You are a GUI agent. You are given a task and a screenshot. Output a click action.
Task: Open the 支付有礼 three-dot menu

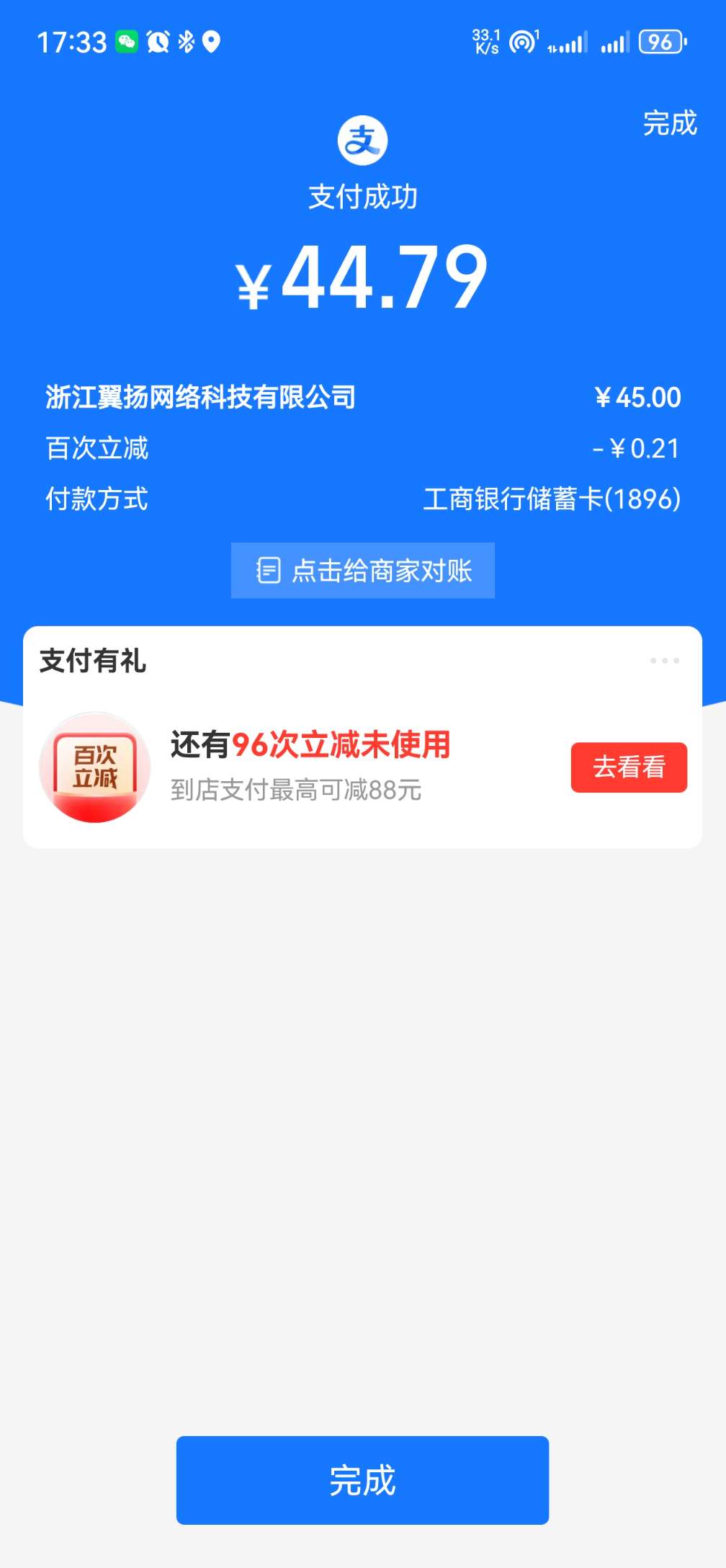pyautogui.click(x=664, y=661)
